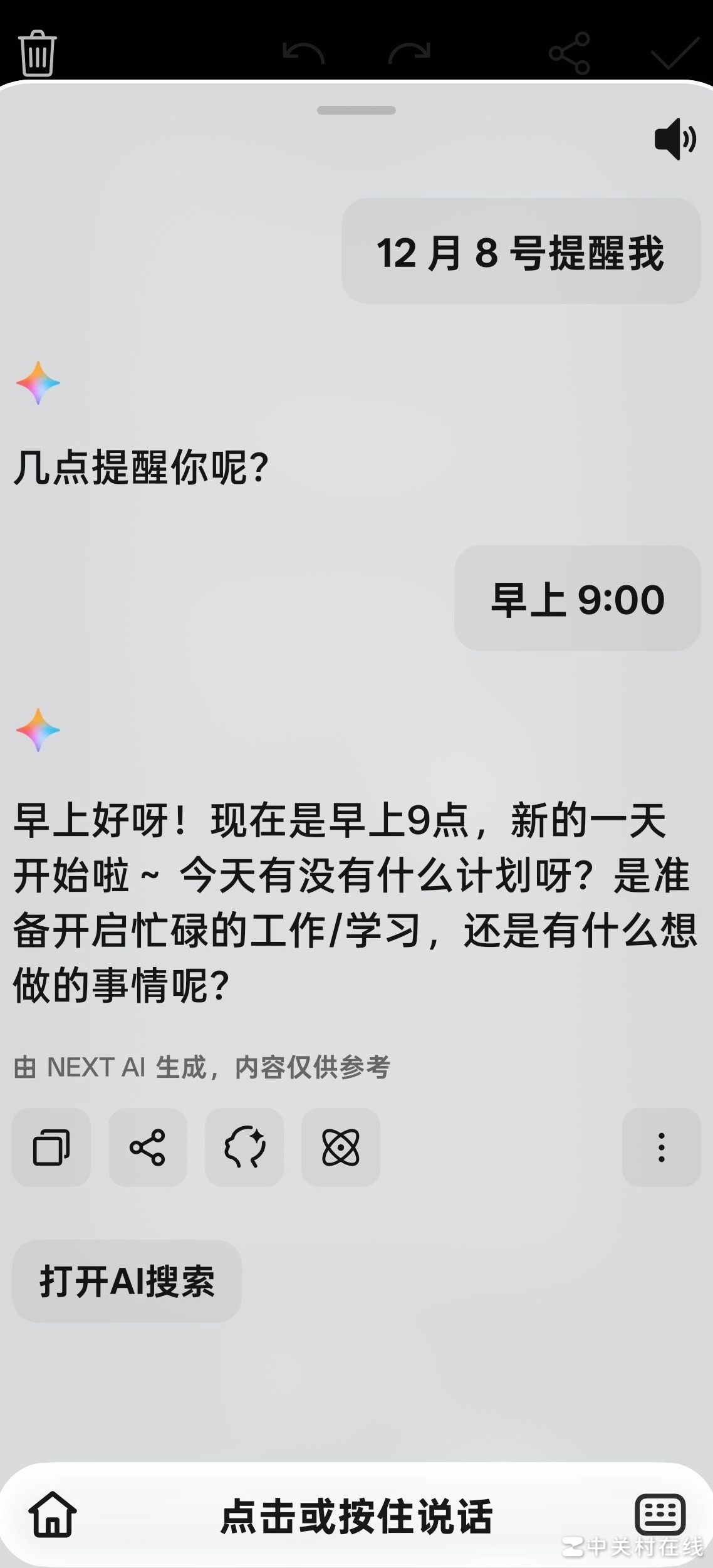Share the screenshot from the top bar

(569, 54)
